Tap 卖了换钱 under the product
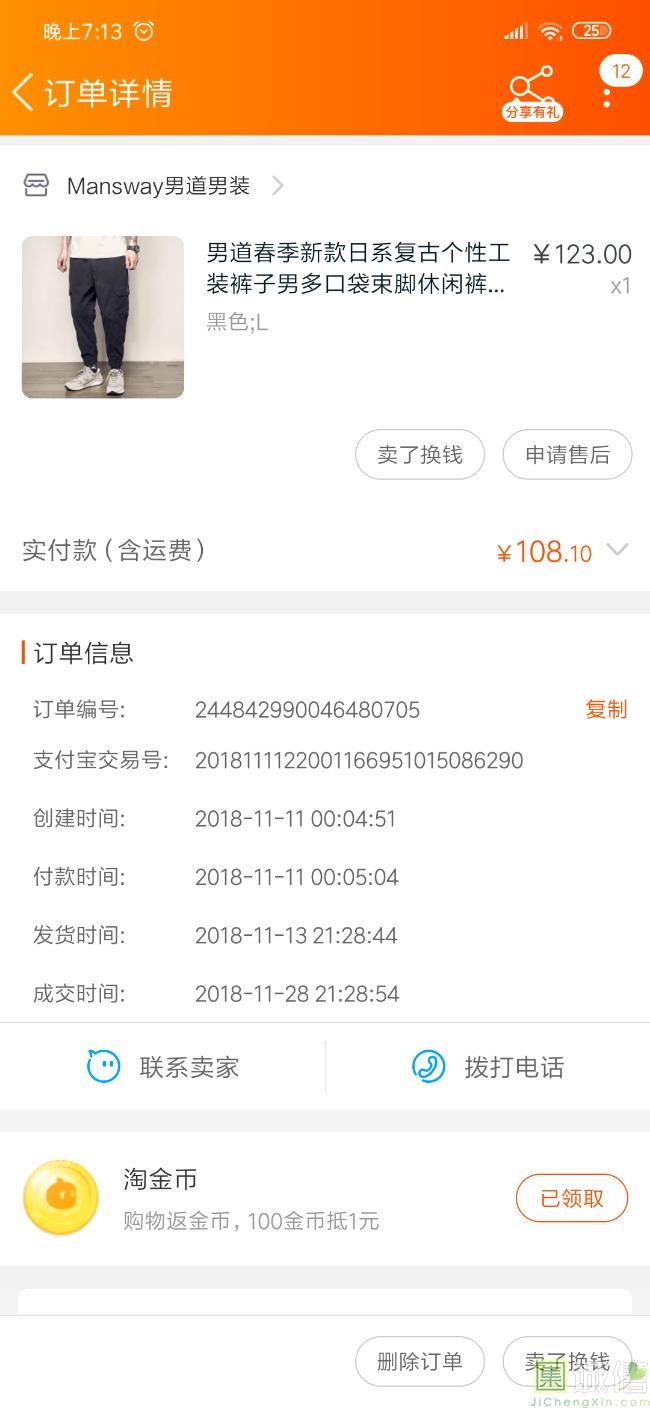The image size is (650, 1408). [x=420, y=455]
